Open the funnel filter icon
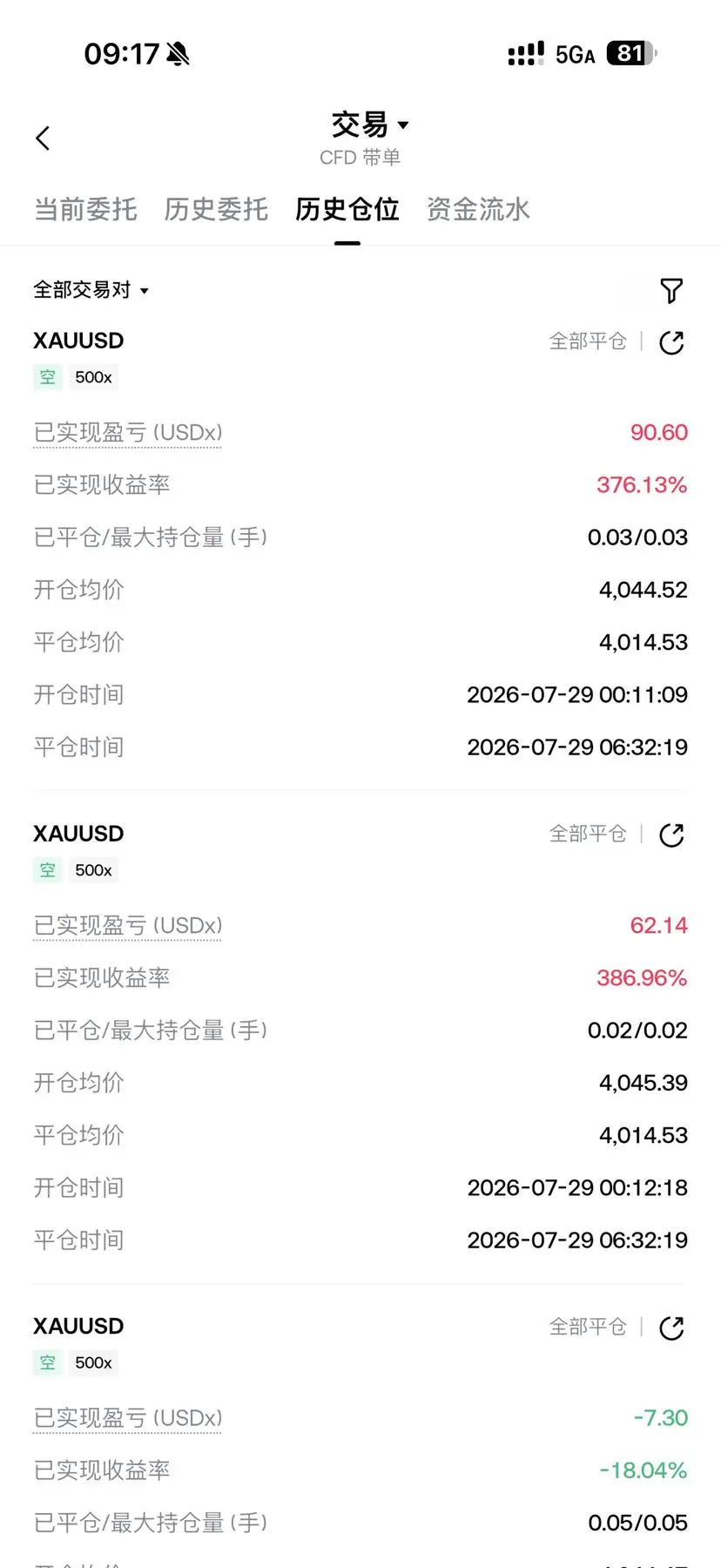 tap(671, 291)
